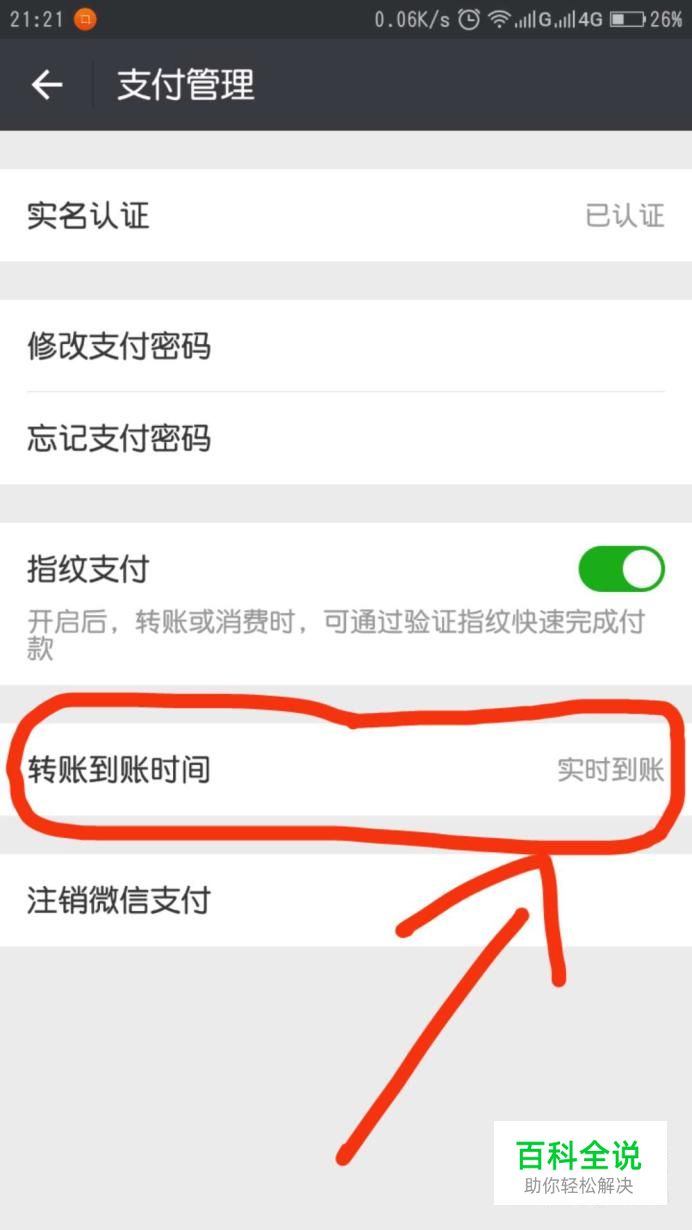
Task: Open 修改支付密码 to change the payment password
Action: [x=346, y=346]
